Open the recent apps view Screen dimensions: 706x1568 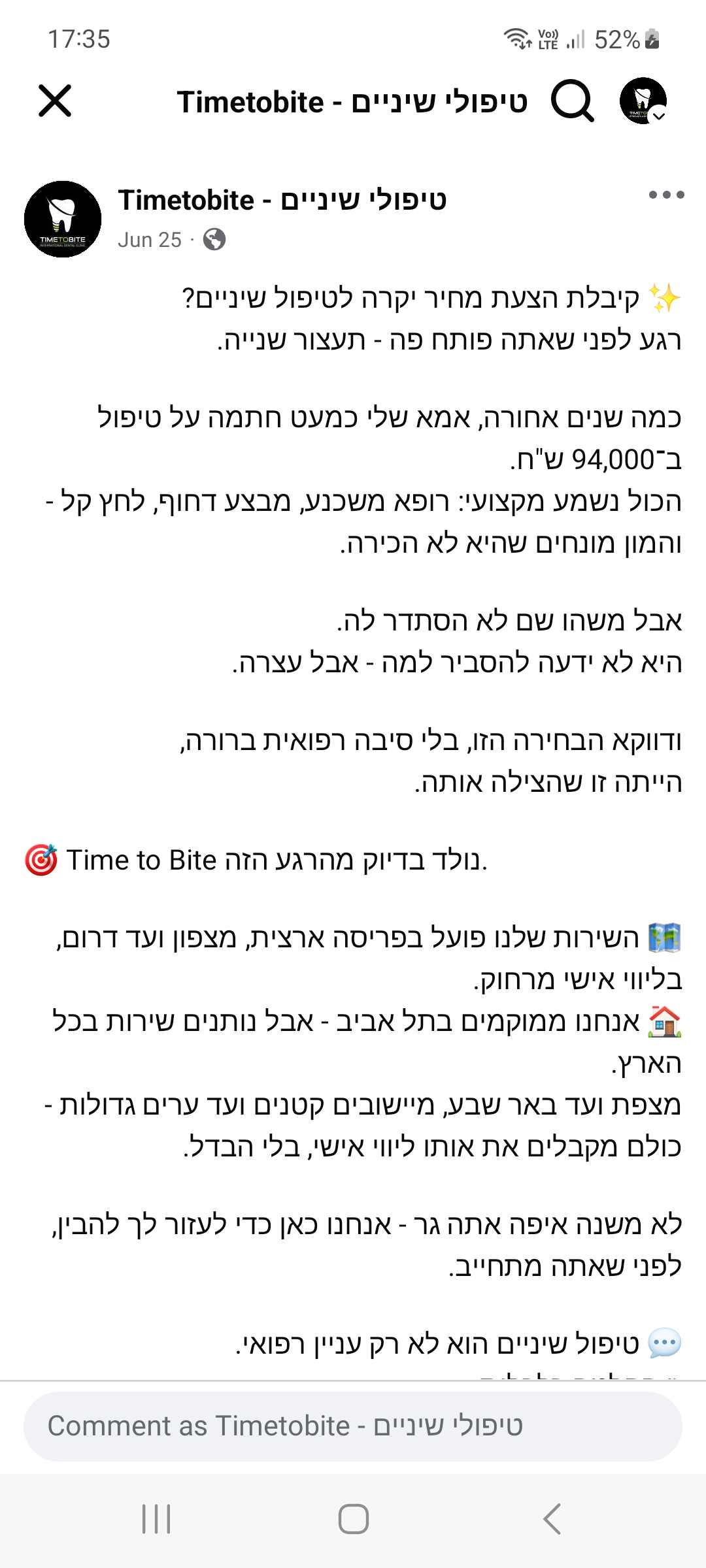156,1518
